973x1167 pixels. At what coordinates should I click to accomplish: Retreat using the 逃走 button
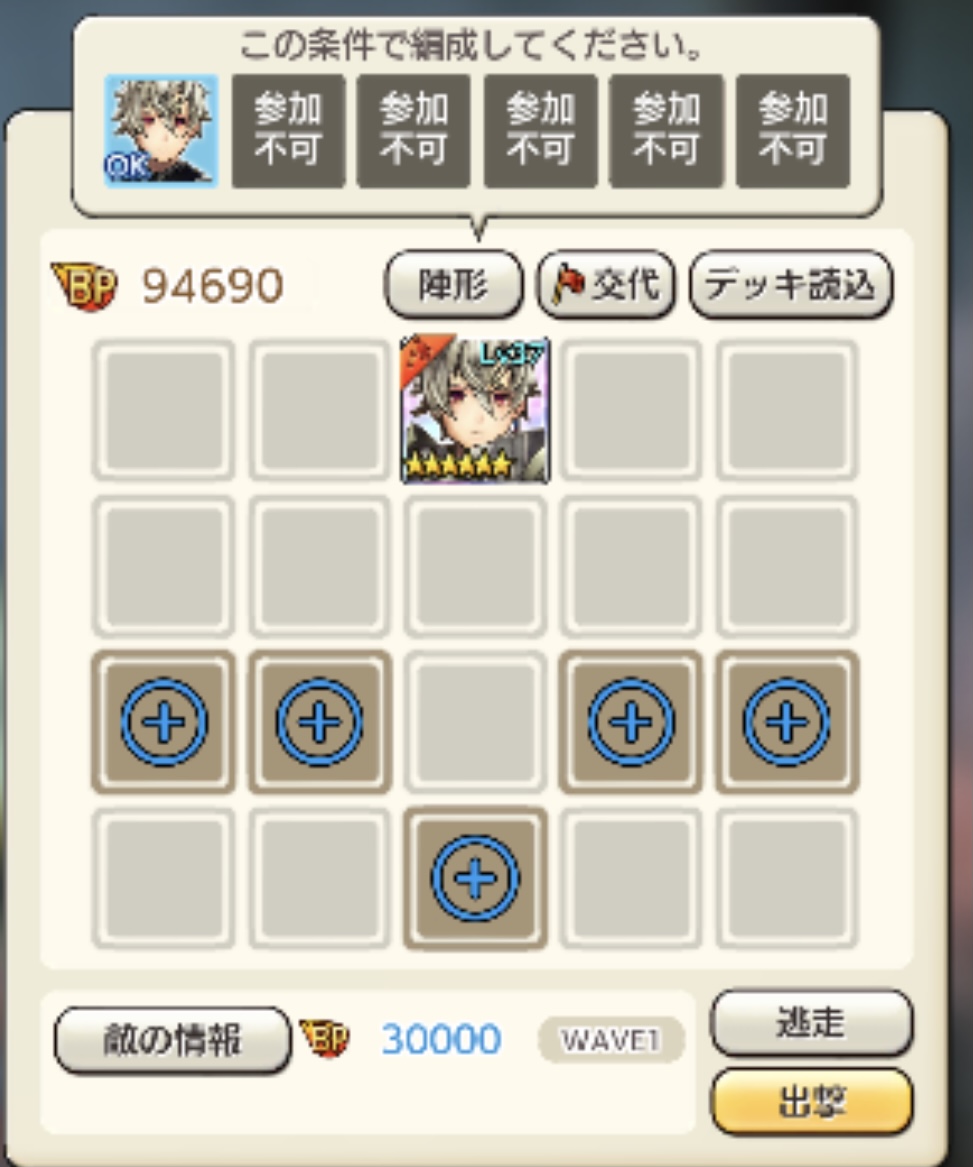point(811,1023)
